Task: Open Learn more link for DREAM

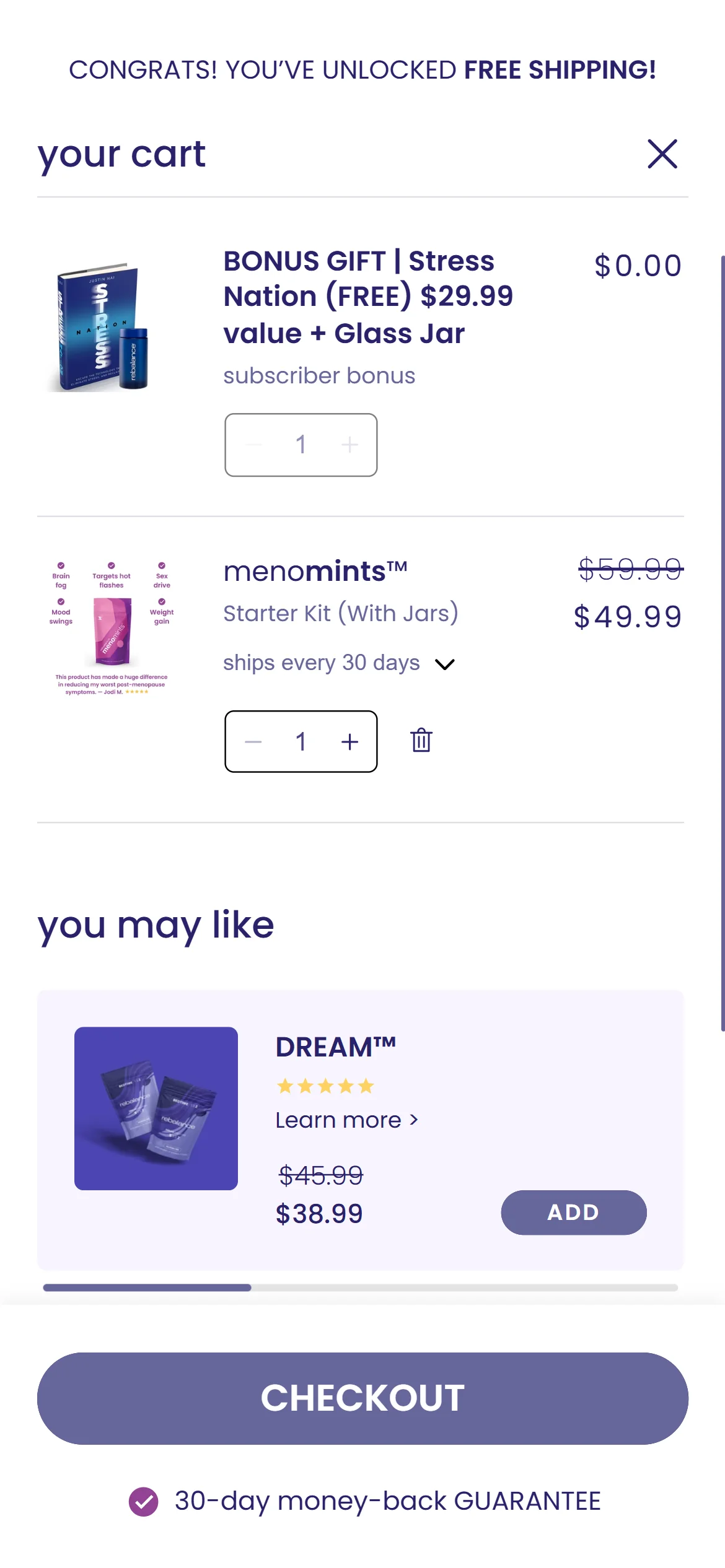Action: [346, 1120]
